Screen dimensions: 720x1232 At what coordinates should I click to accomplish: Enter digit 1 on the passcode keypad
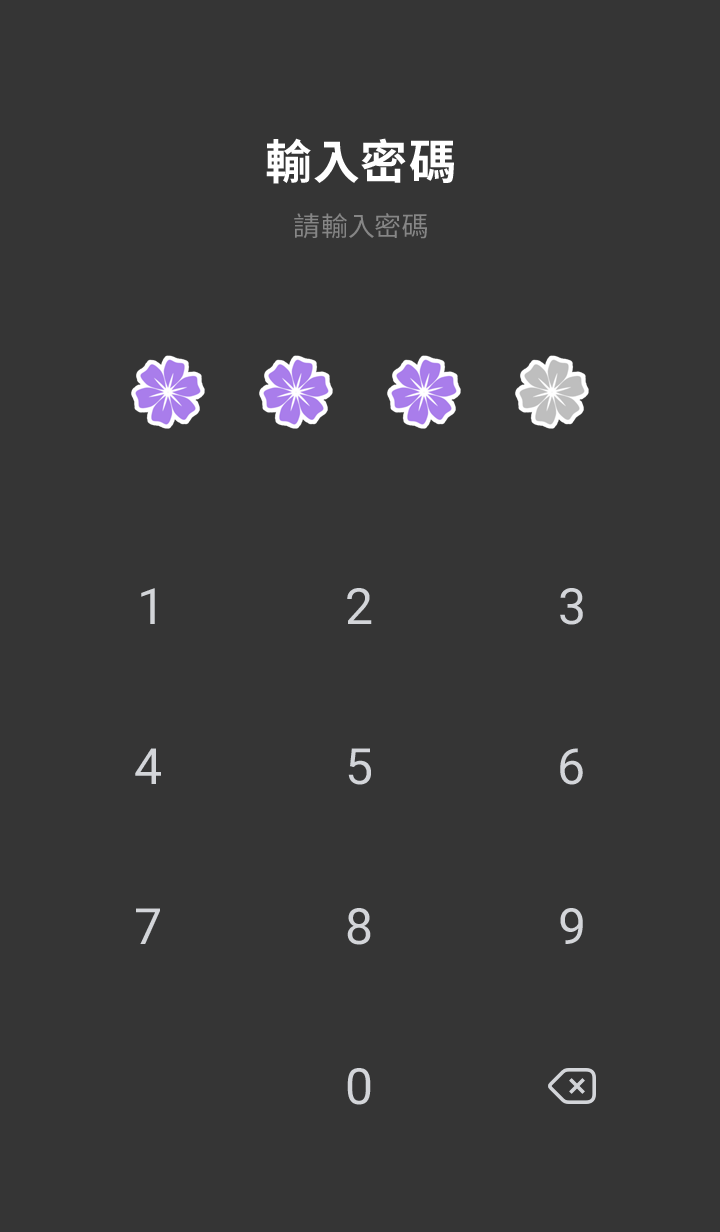tap(149, 607)
